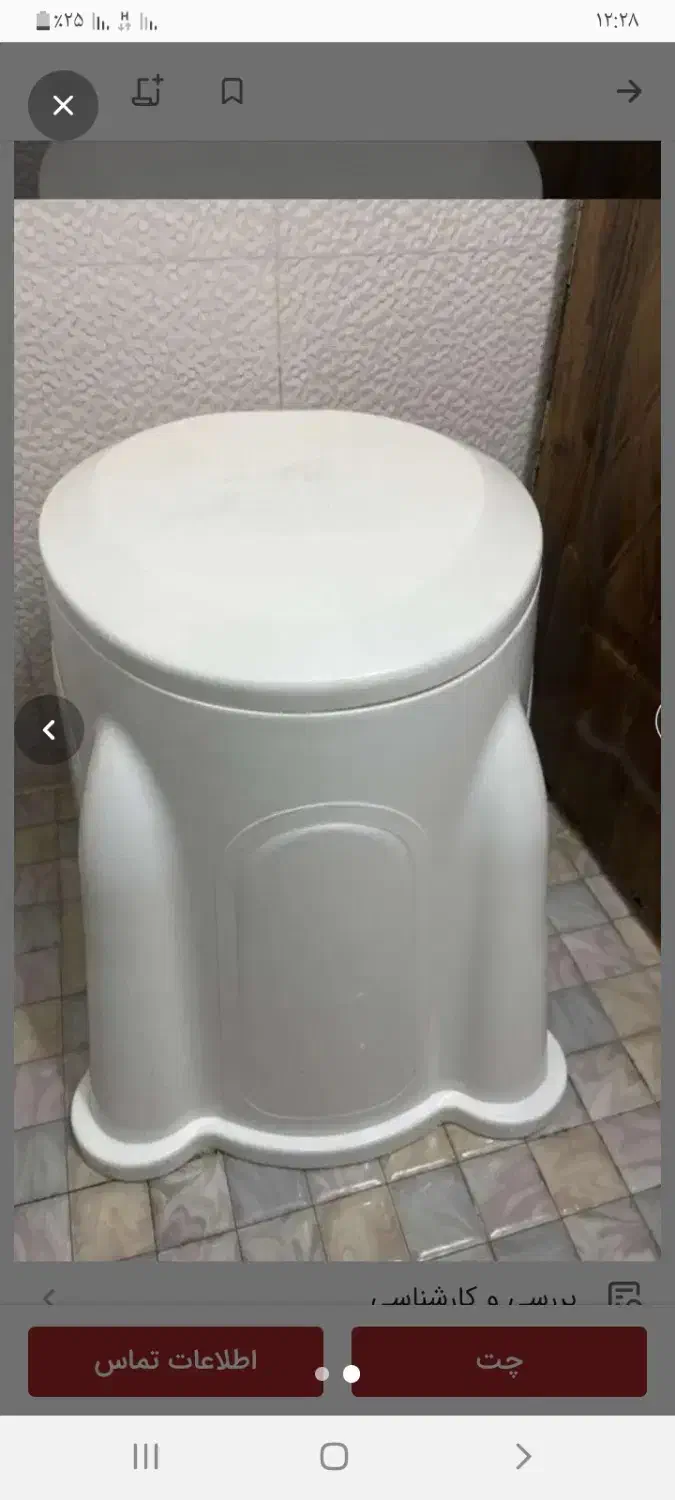Image resolution: width=675 pixels, height=1500 pixels.
Task: Bookmark this listing
Action: point(232,92)
